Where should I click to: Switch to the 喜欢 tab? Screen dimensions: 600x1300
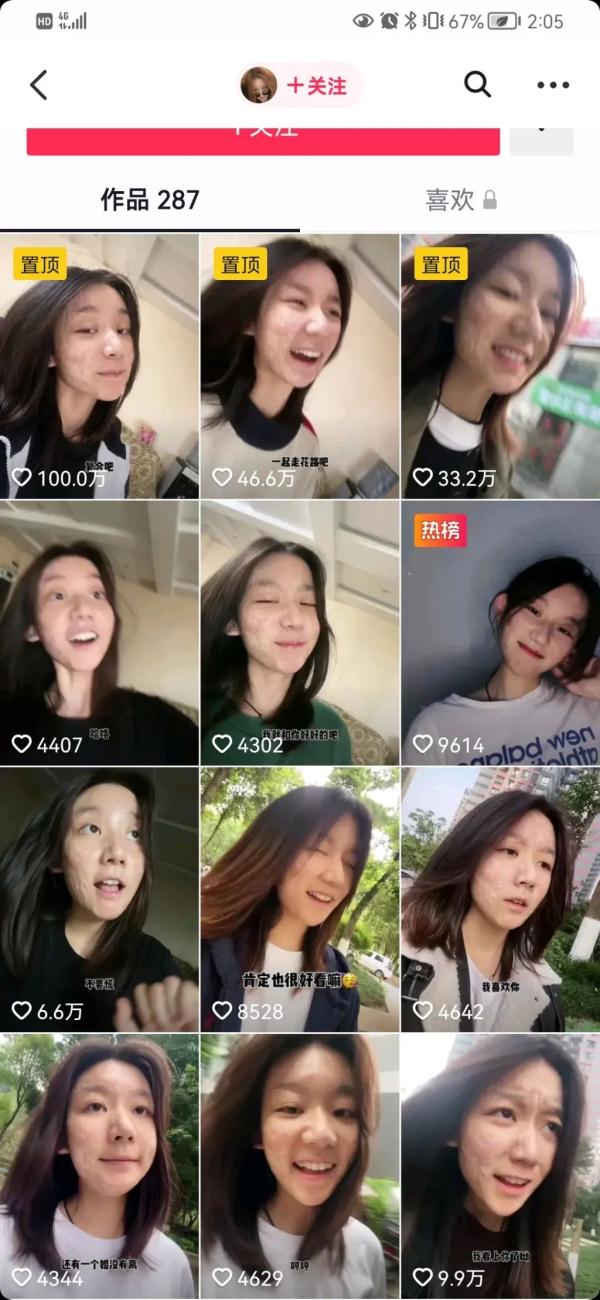[460, 200]
